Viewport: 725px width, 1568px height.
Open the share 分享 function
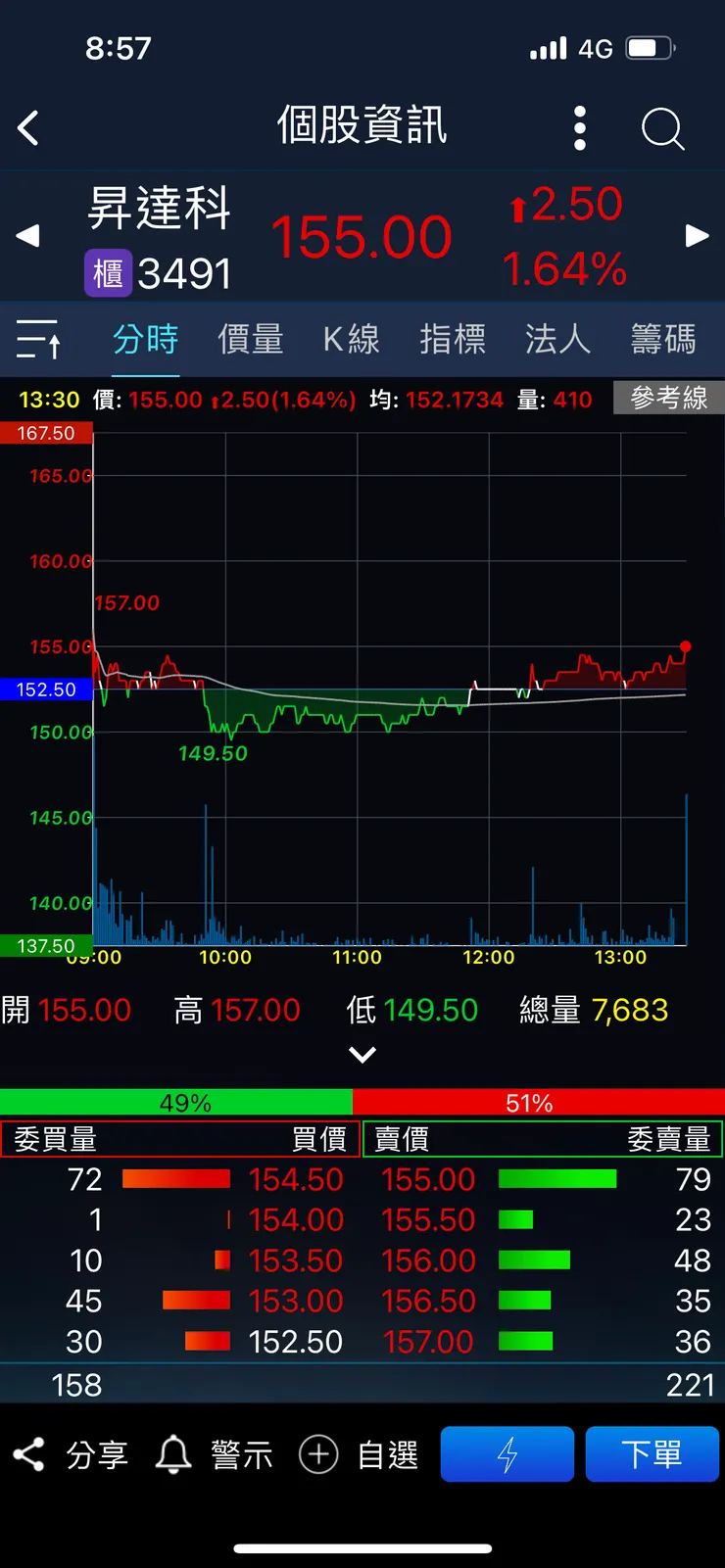point(69,1454)
